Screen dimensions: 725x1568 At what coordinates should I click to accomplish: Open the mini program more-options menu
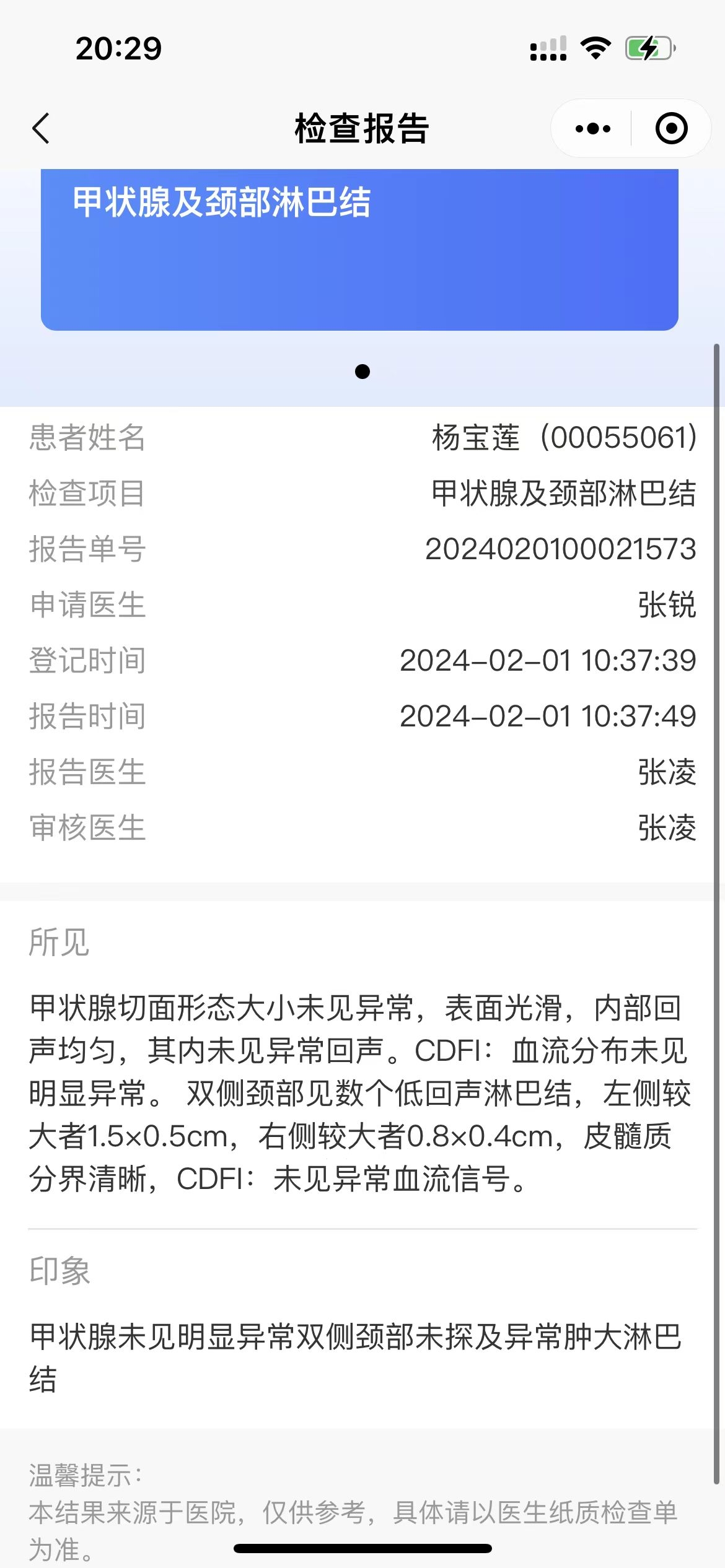592,129
